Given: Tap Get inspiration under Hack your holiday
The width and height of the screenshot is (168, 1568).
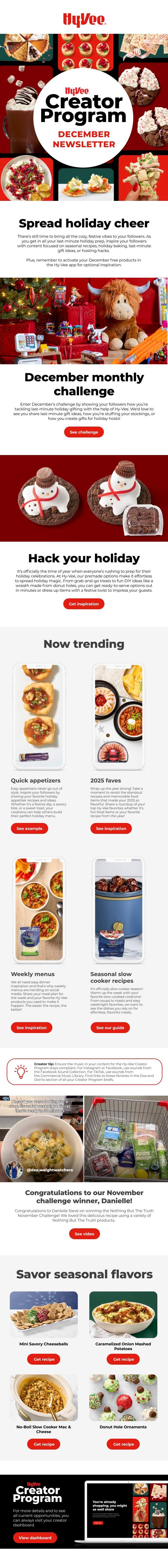Looking at the screenshot, I should (84, 604).
